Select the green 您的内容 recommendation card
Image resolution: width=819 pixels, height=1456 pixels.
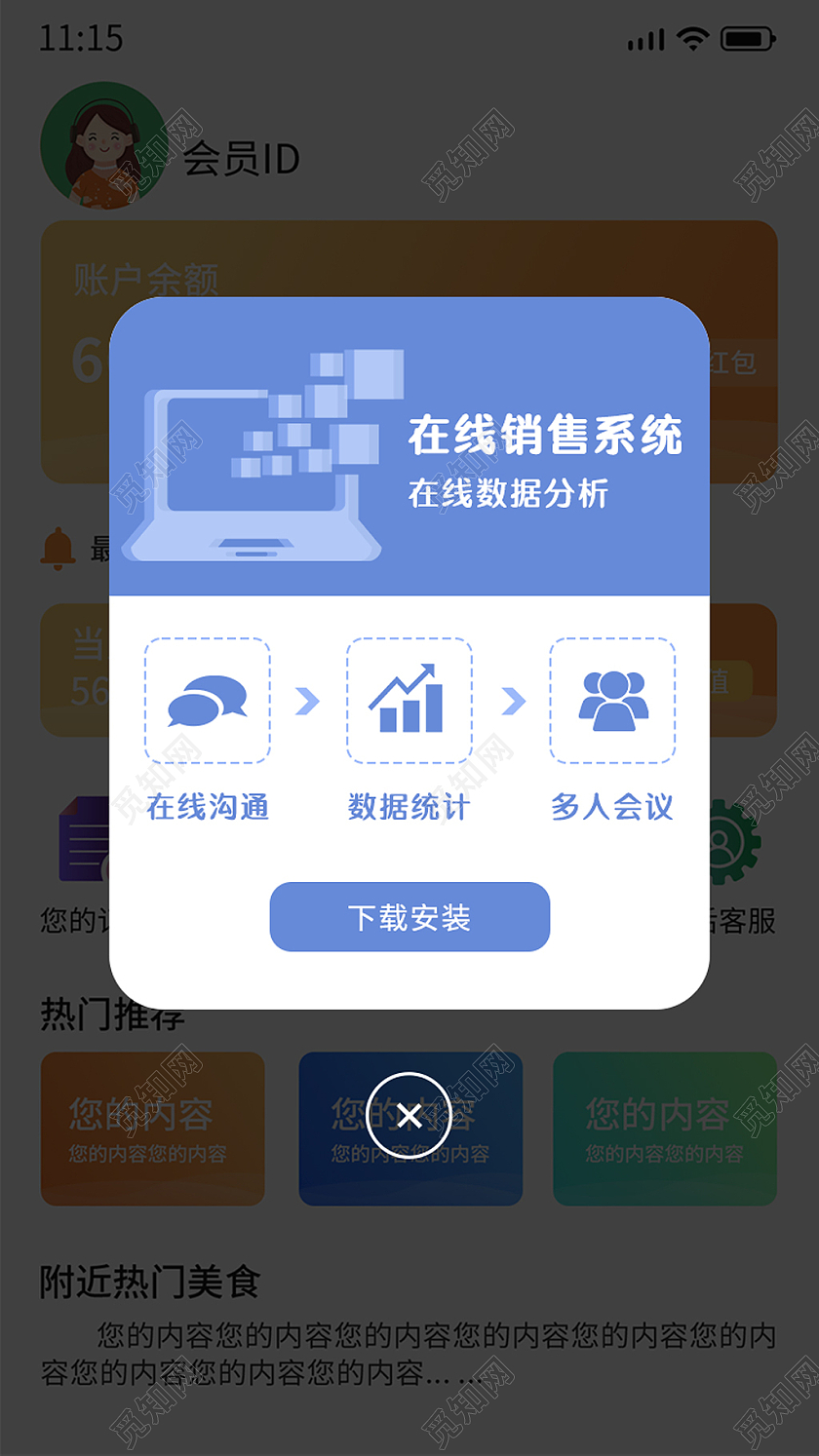tap(664, 1129)
